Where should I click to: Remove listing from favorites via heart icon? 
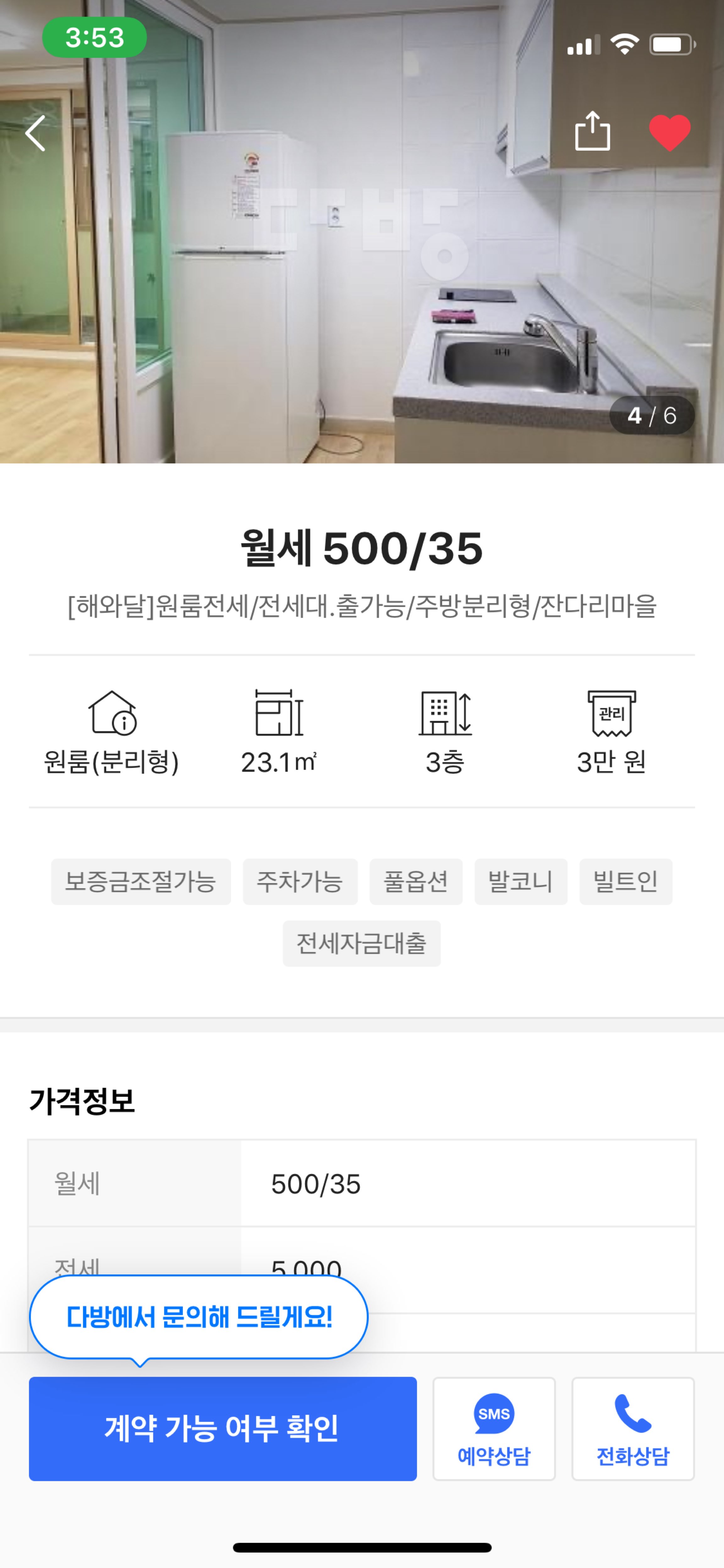pyautogui.click(x=669, y=132)
